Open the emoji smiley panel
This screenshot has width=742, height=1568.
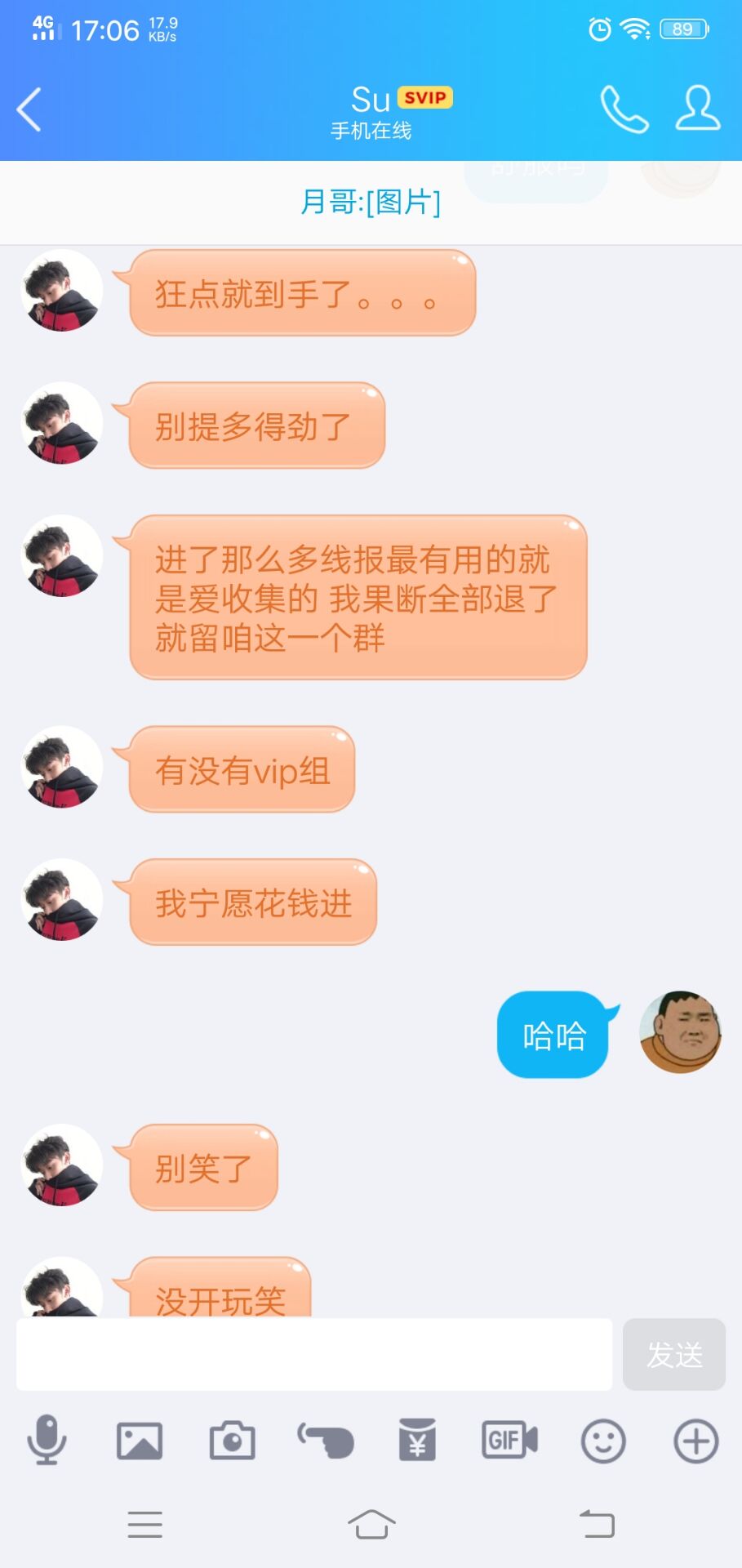click(603, 1441)
